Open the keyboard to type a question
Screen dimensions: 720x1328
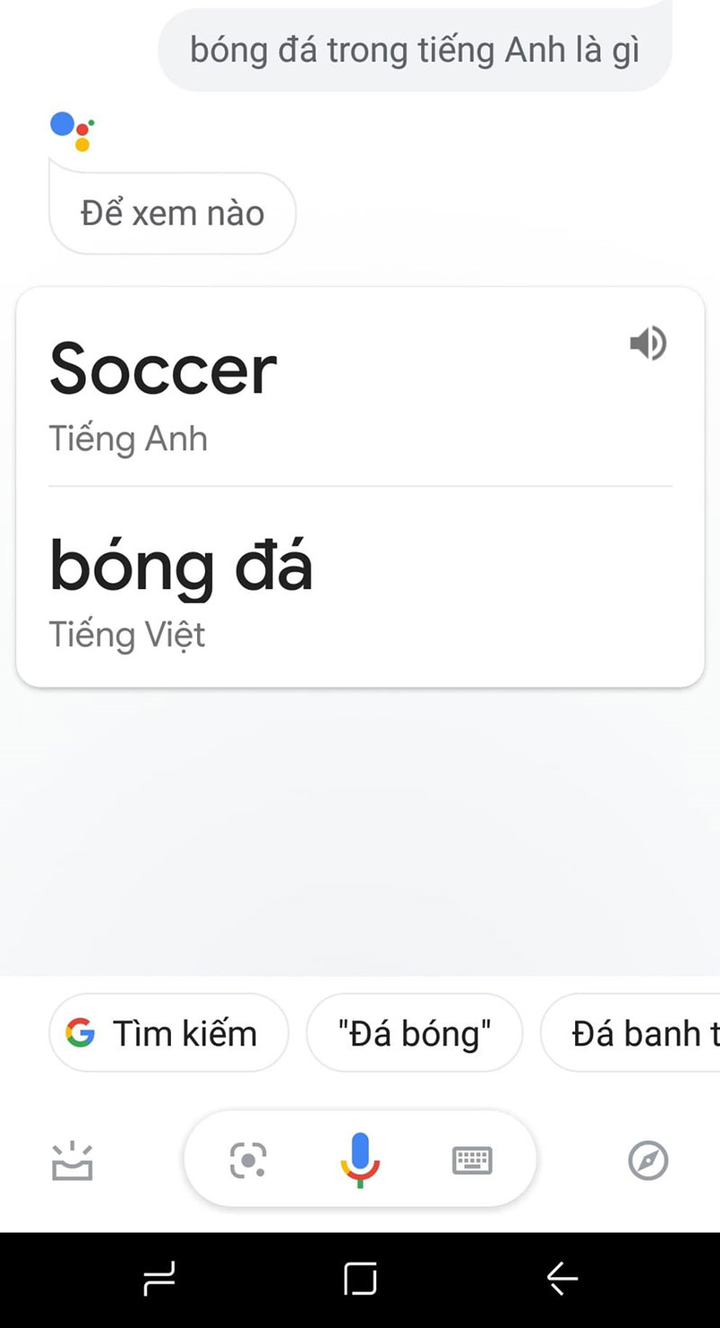(x=472, y=1159)
